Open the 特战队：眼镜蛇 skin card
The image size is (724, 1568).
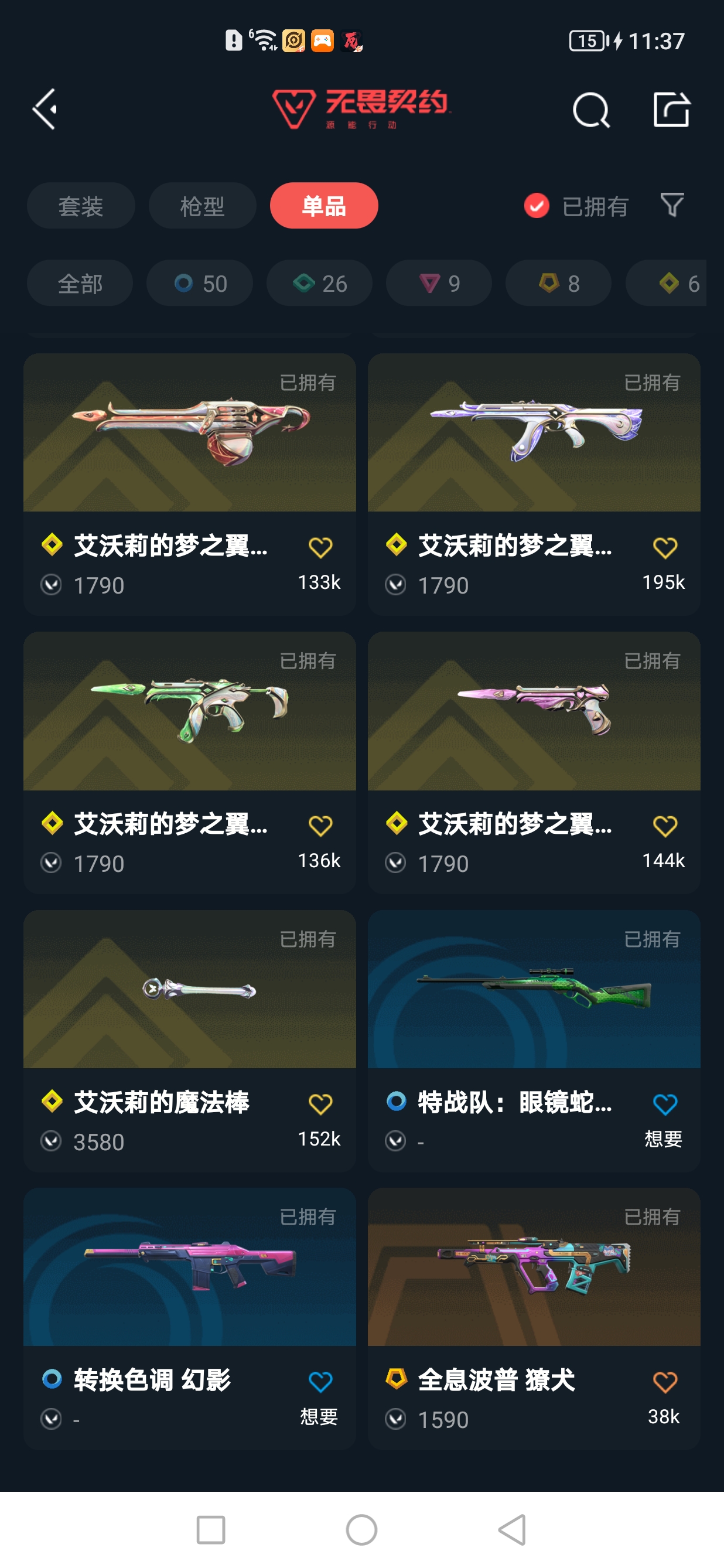pos(534,1041)
